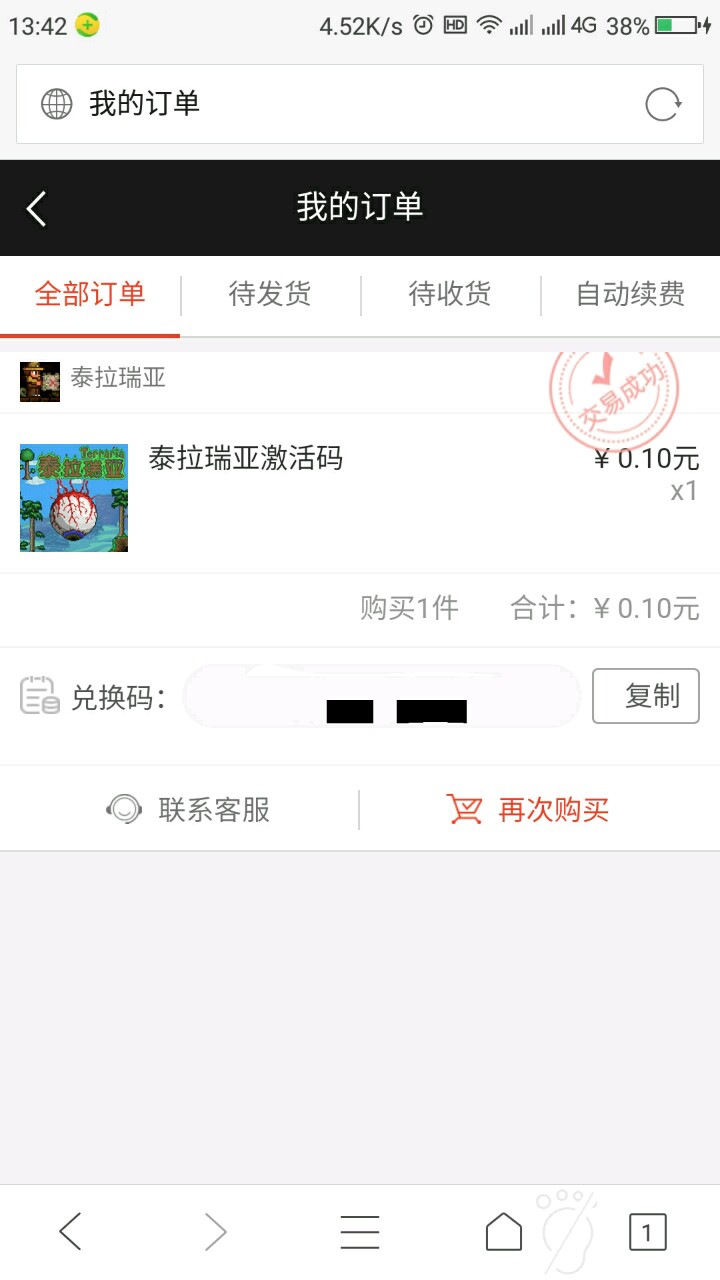Reload the page with the refresh icon
720x1280 pixels.
point(662,104)
